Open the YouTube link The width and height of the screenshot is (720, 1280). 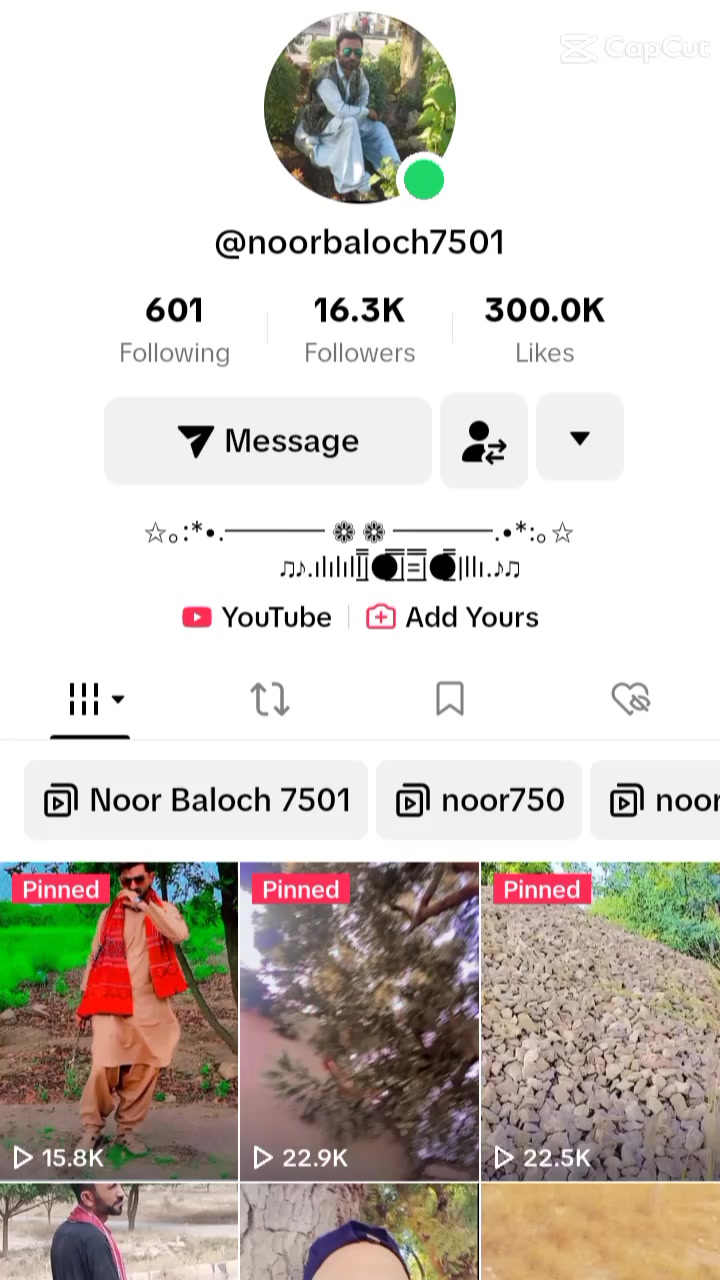(257, 617)
